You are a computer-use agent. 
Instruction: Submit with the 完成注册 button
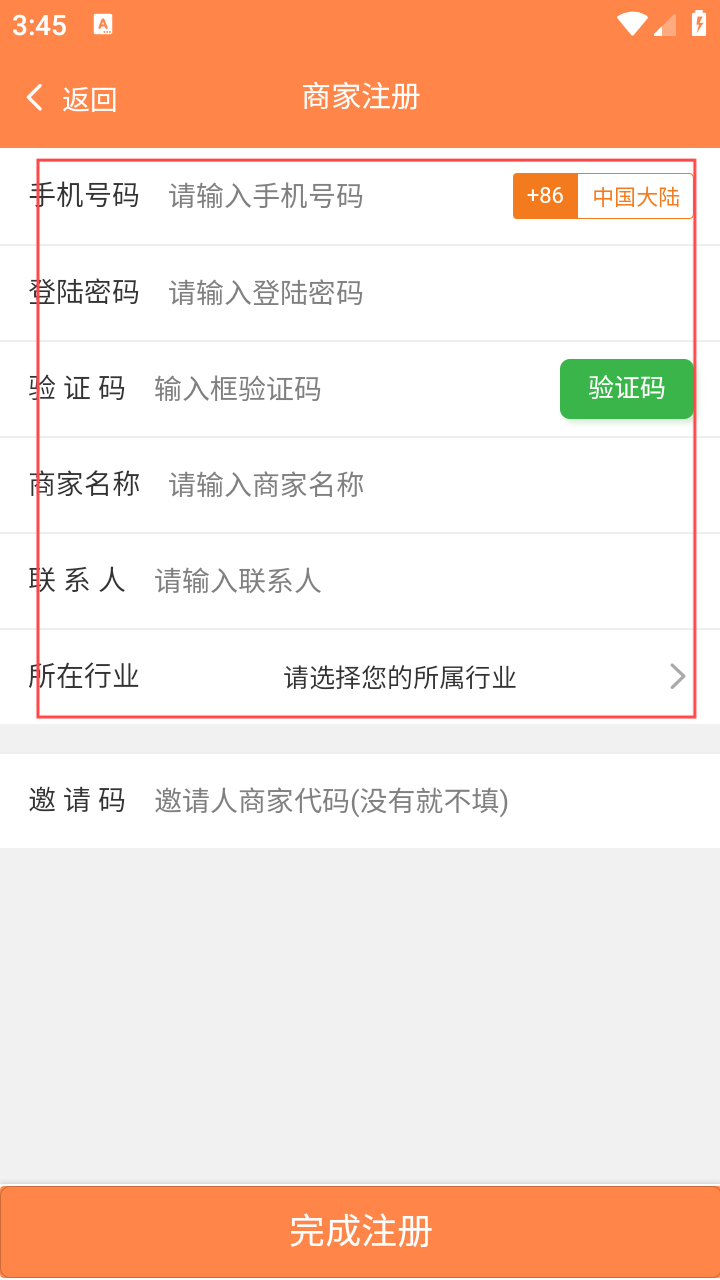point(360,1231)
